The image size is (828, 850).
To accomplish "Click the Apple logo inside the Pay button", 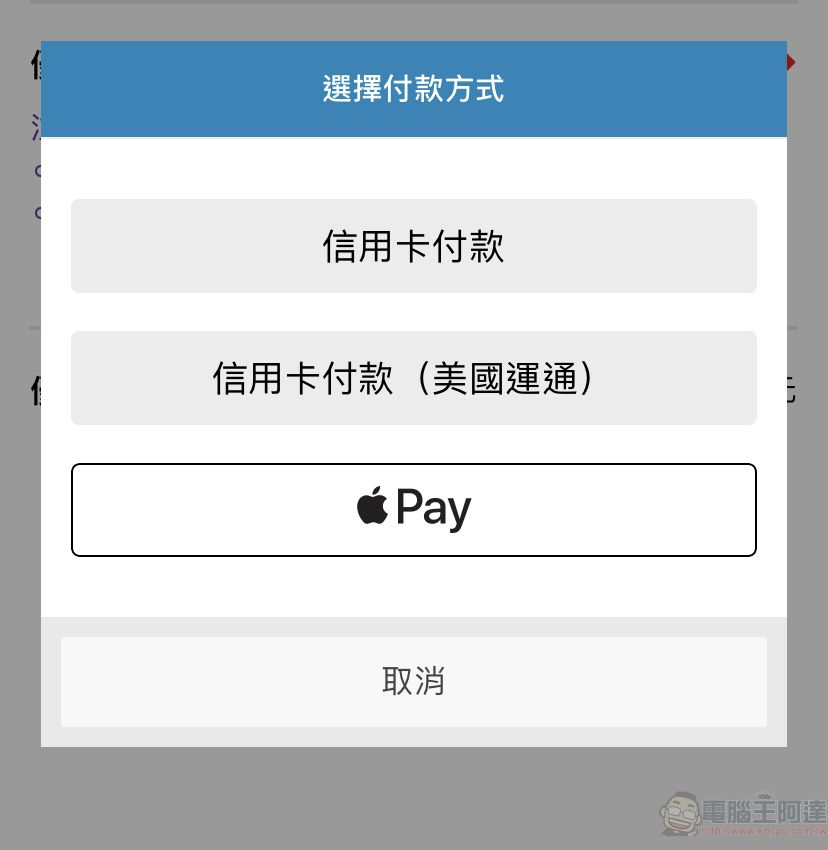I will tap(372, 507).
